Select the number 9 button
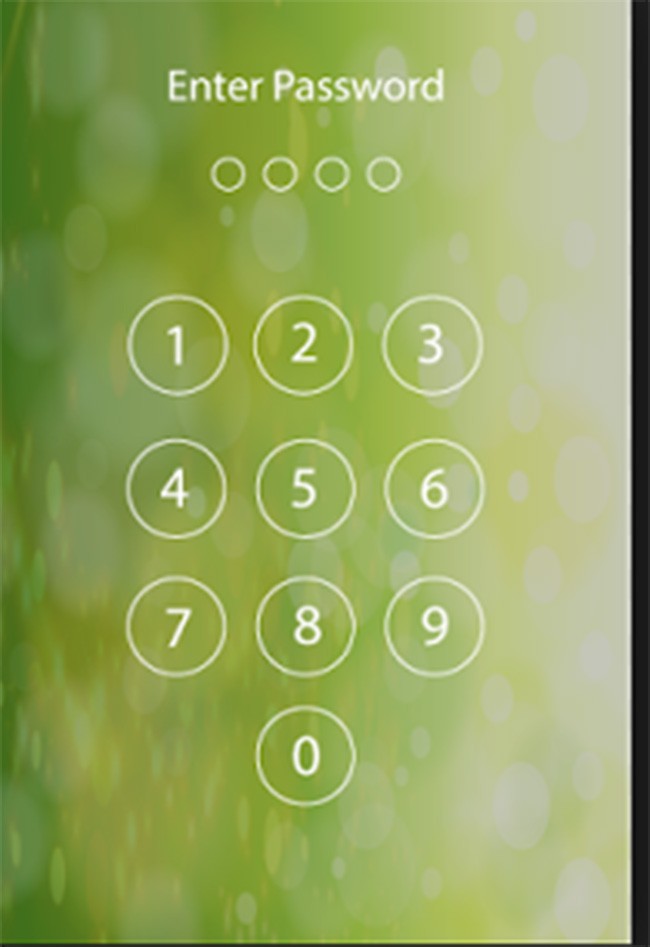 coord(434,626)
